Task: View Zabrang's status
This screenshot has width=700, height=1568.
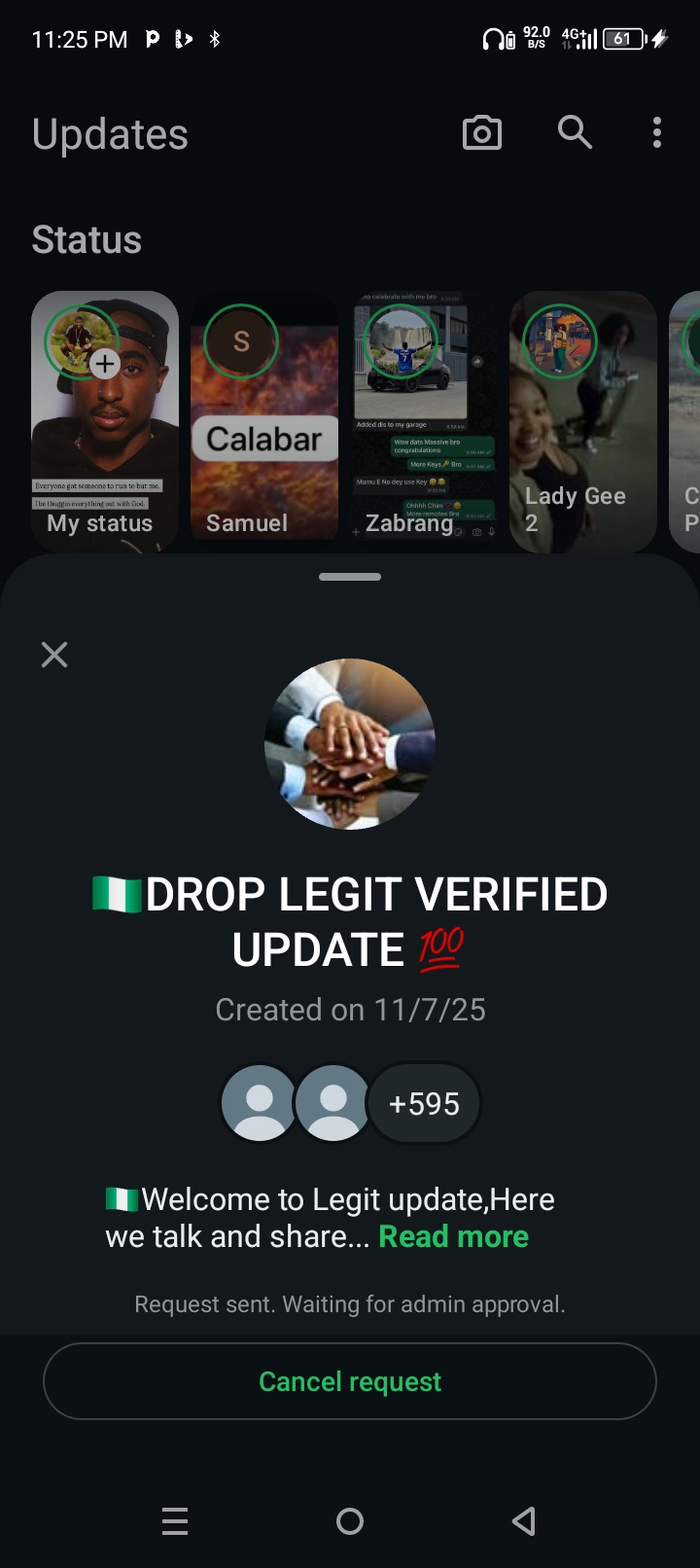Action: point(424,421)
